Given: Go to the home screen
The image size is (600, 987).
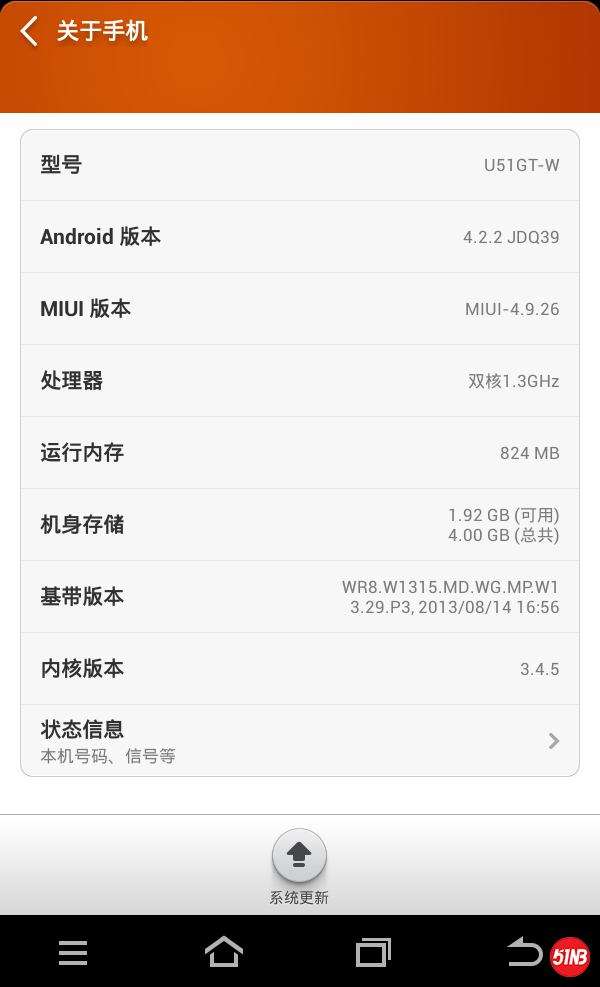Looking at the screenshot, I should click(x=224, y=952).
